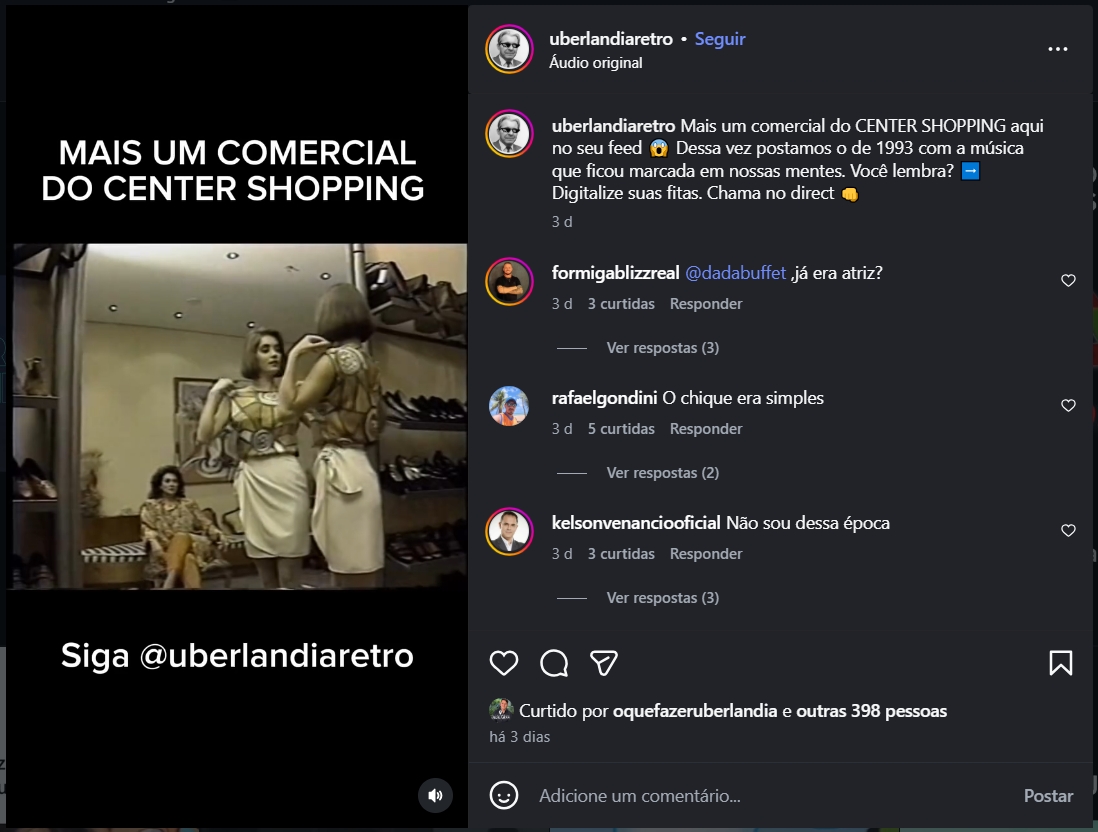This screenshot has height=832, width=1098.
Task: Open the emoji picker in comment box
Action: pyautogui.click(x=504, y=796)
